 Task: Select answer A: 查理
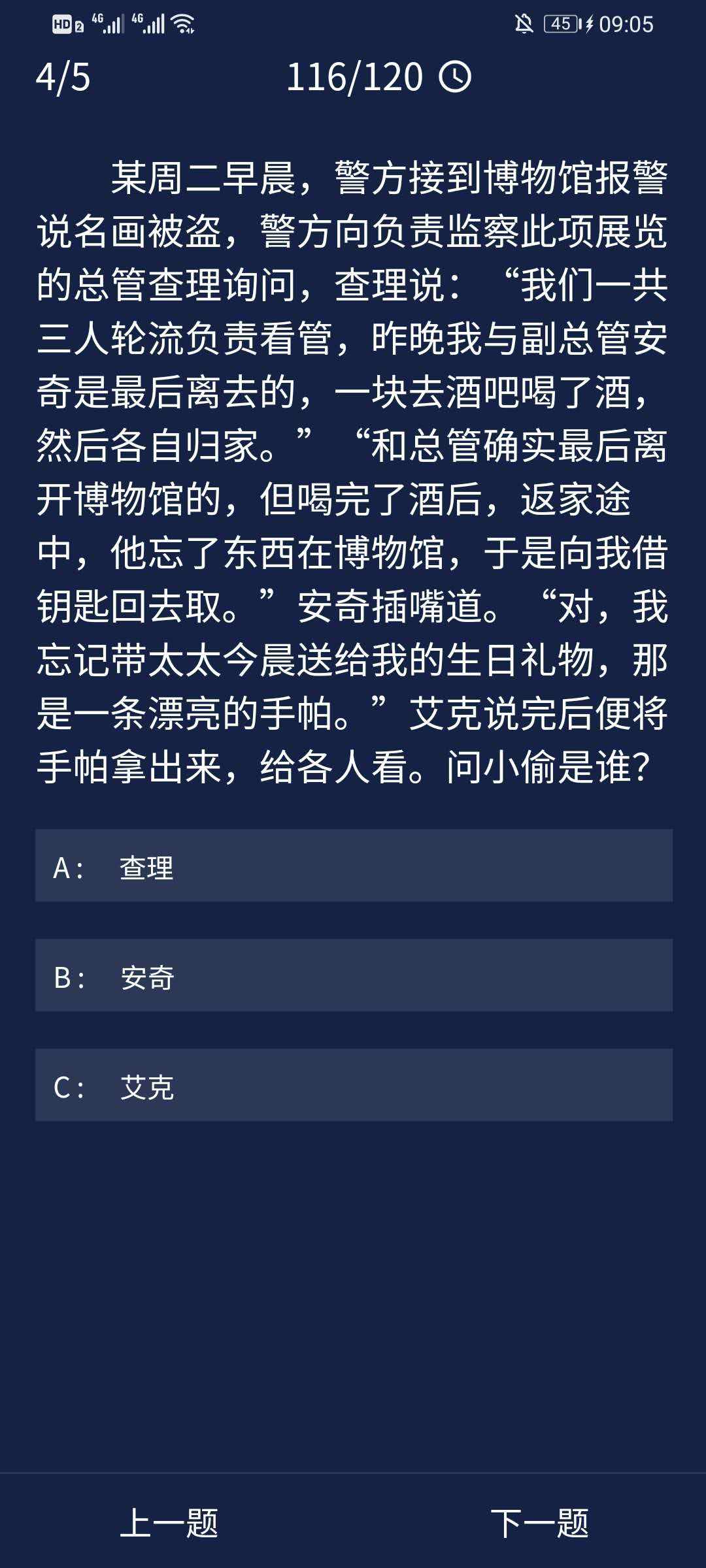pyautogui.click(x=353, y=866)
